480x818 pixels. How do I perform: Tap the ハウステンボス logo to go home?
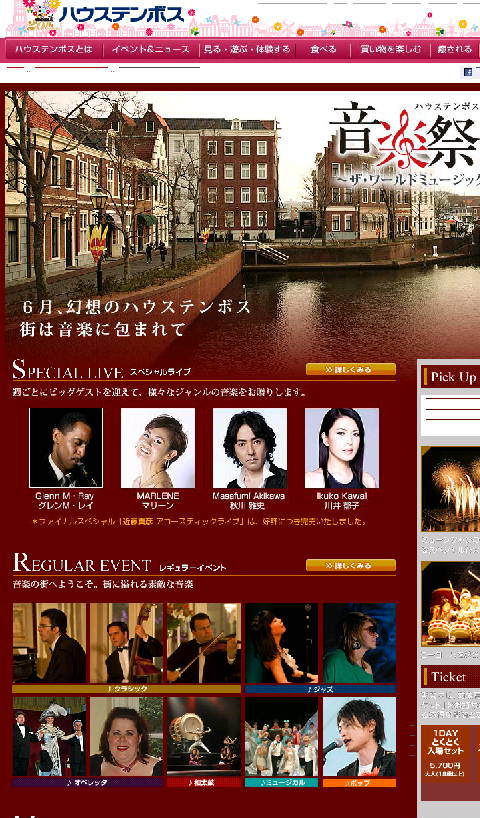tap(121, 14)
